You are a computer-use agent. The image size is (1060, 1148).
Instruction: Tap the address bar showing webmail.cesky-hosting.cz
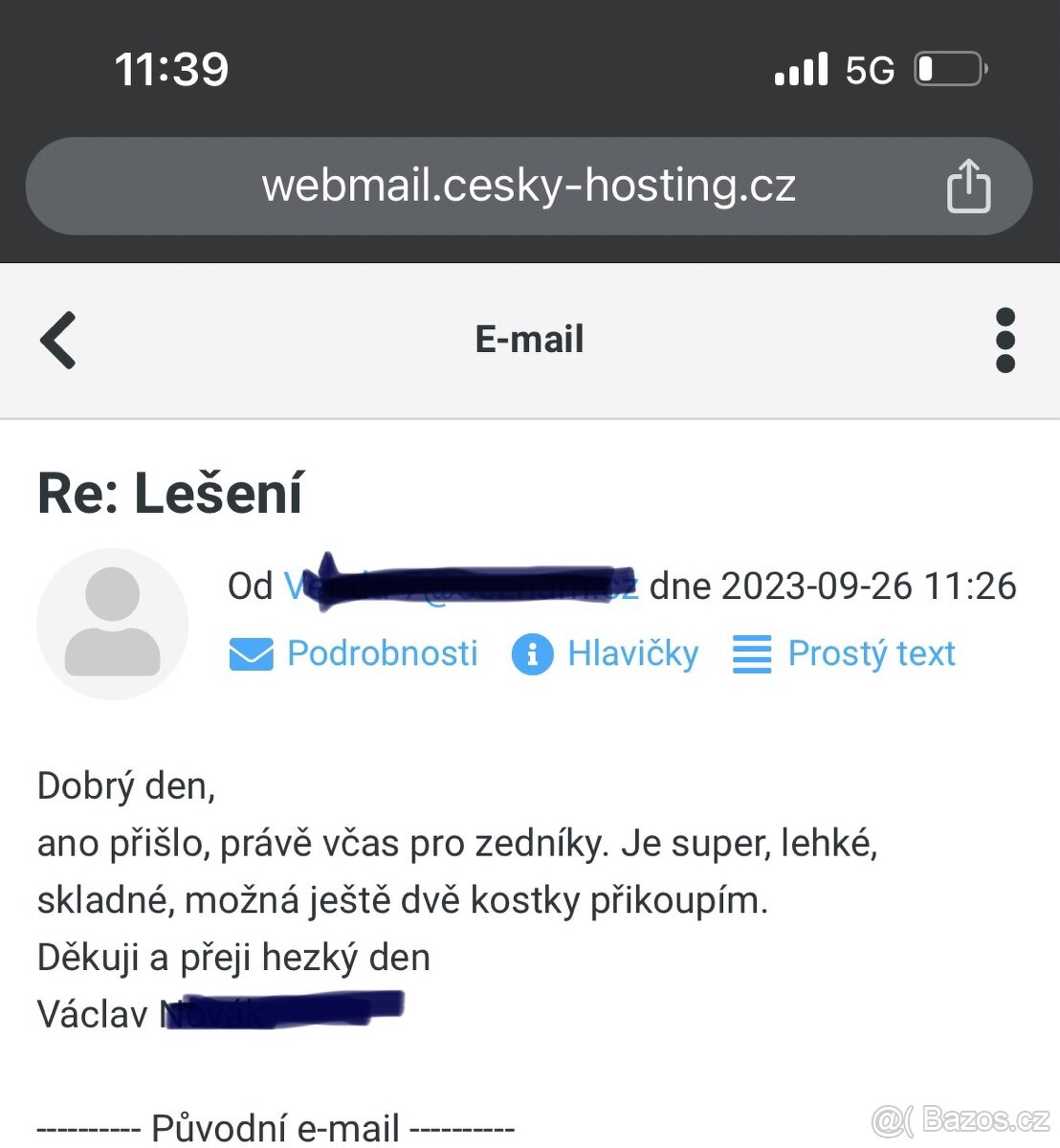(x=530, y=186)
